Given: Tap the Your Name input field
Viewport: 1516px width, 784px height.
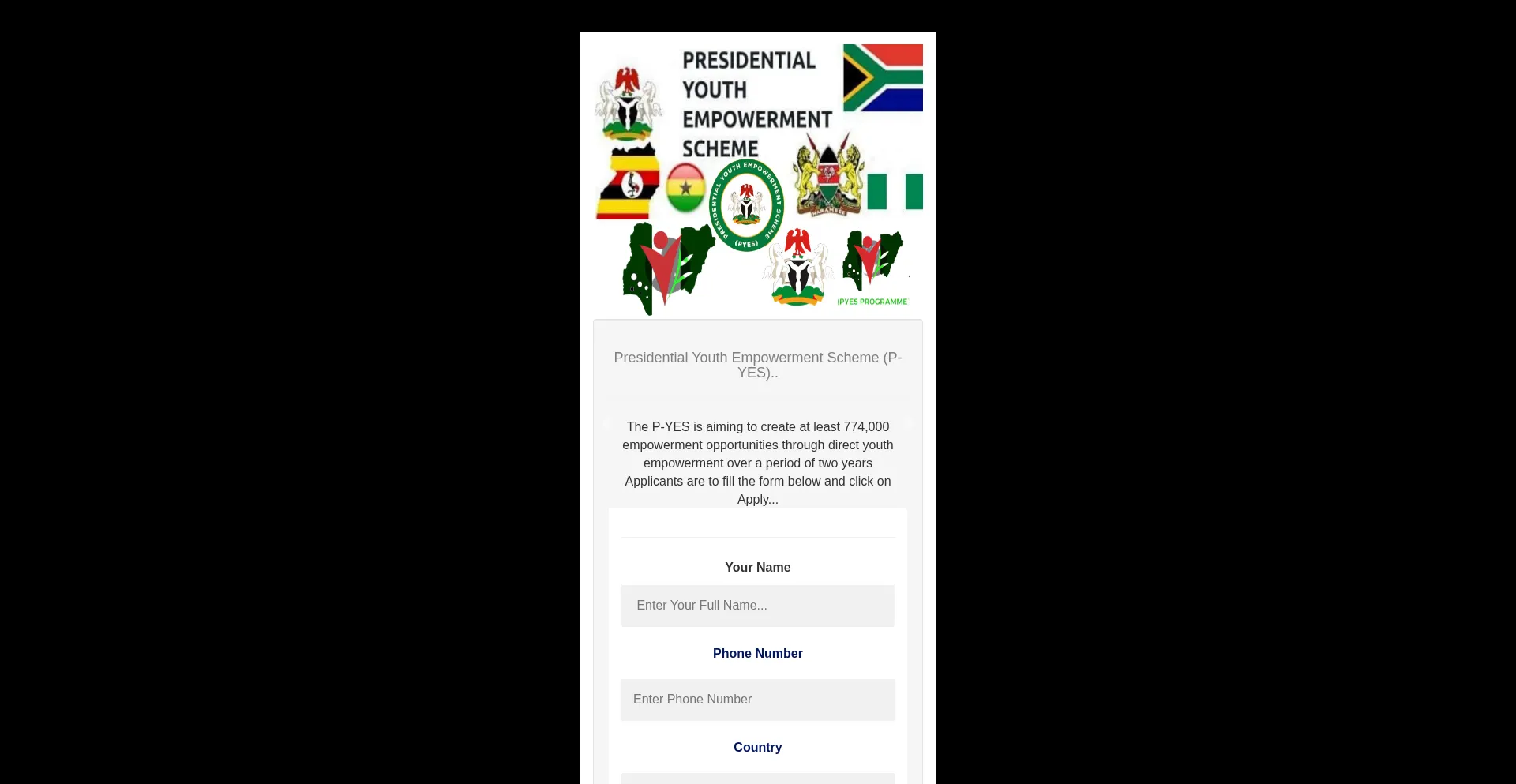Looking at the screenshot, I should click(757, 606).
